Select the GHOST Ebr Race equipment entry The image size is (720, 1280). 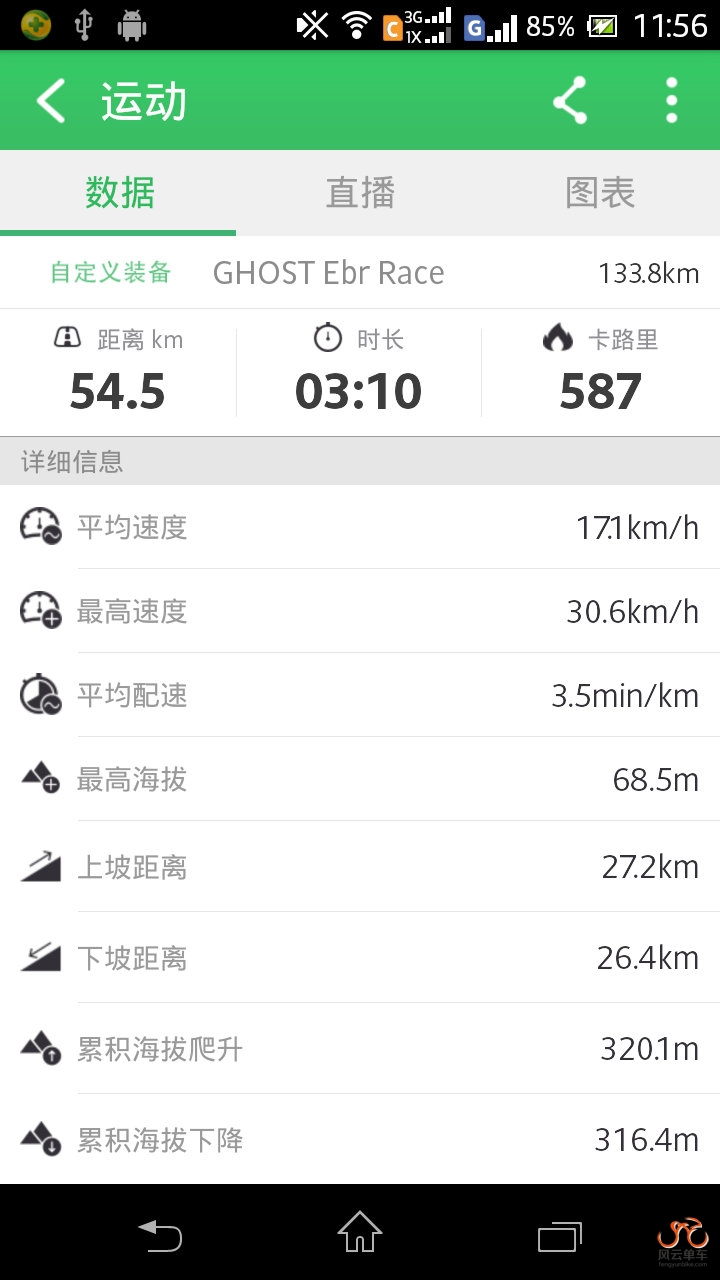pos(328,272)
